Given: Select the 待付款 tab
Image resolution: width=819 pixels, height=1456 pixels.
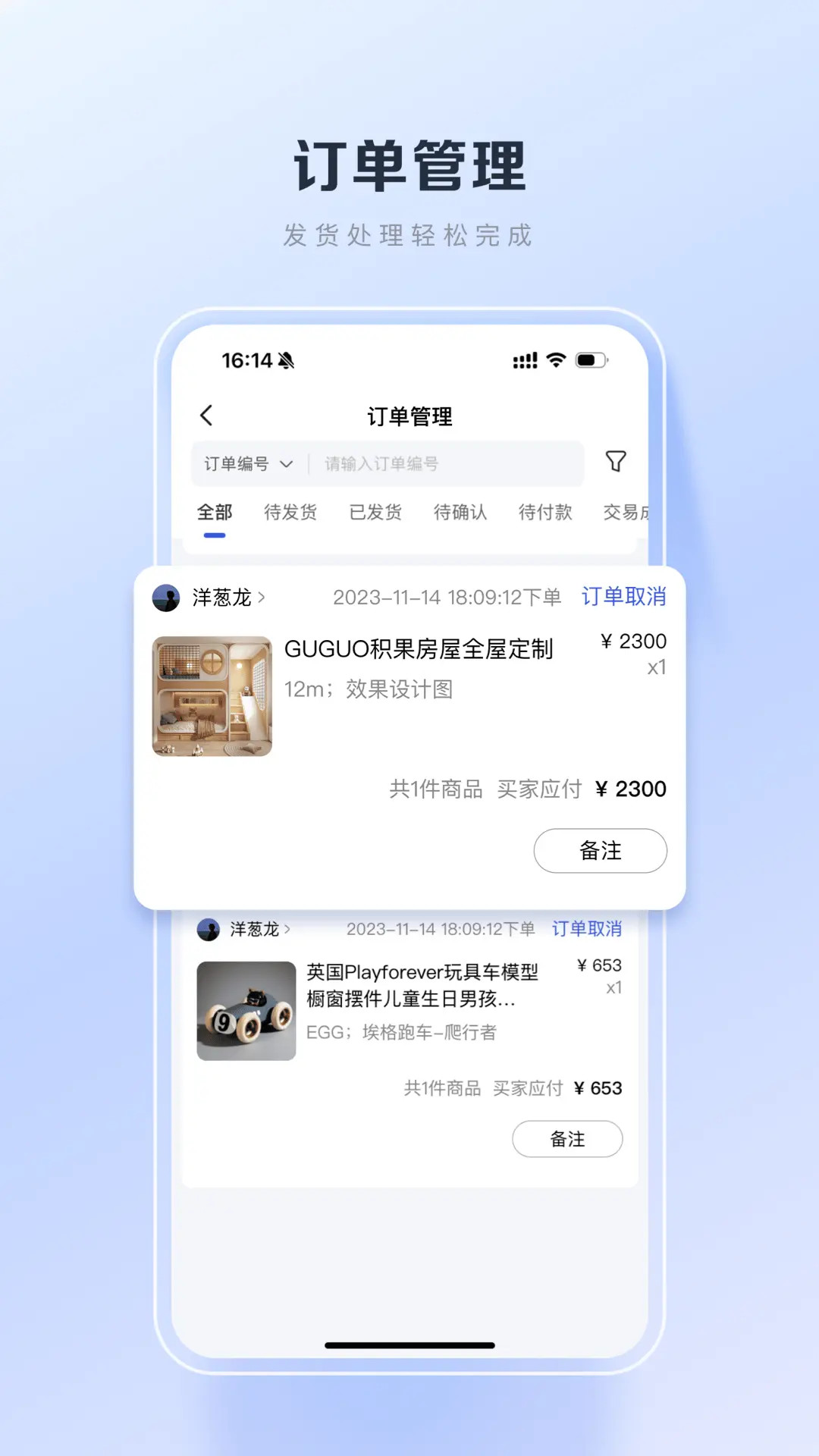Looking at the screenshot, I should pyautogui.click(x=544, y=512).
